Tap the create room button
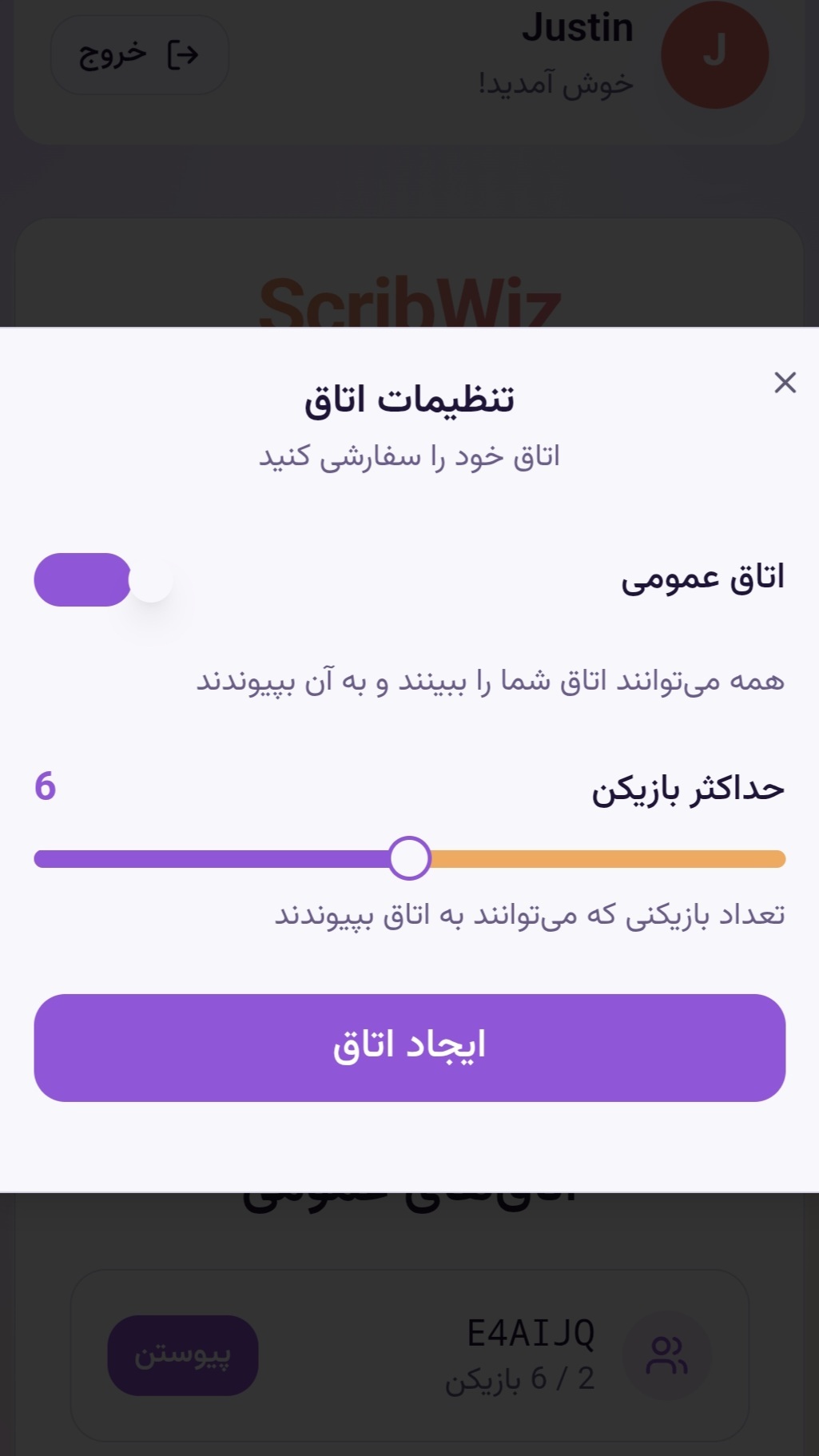The image size is (819, 1456). (409, 1047)
